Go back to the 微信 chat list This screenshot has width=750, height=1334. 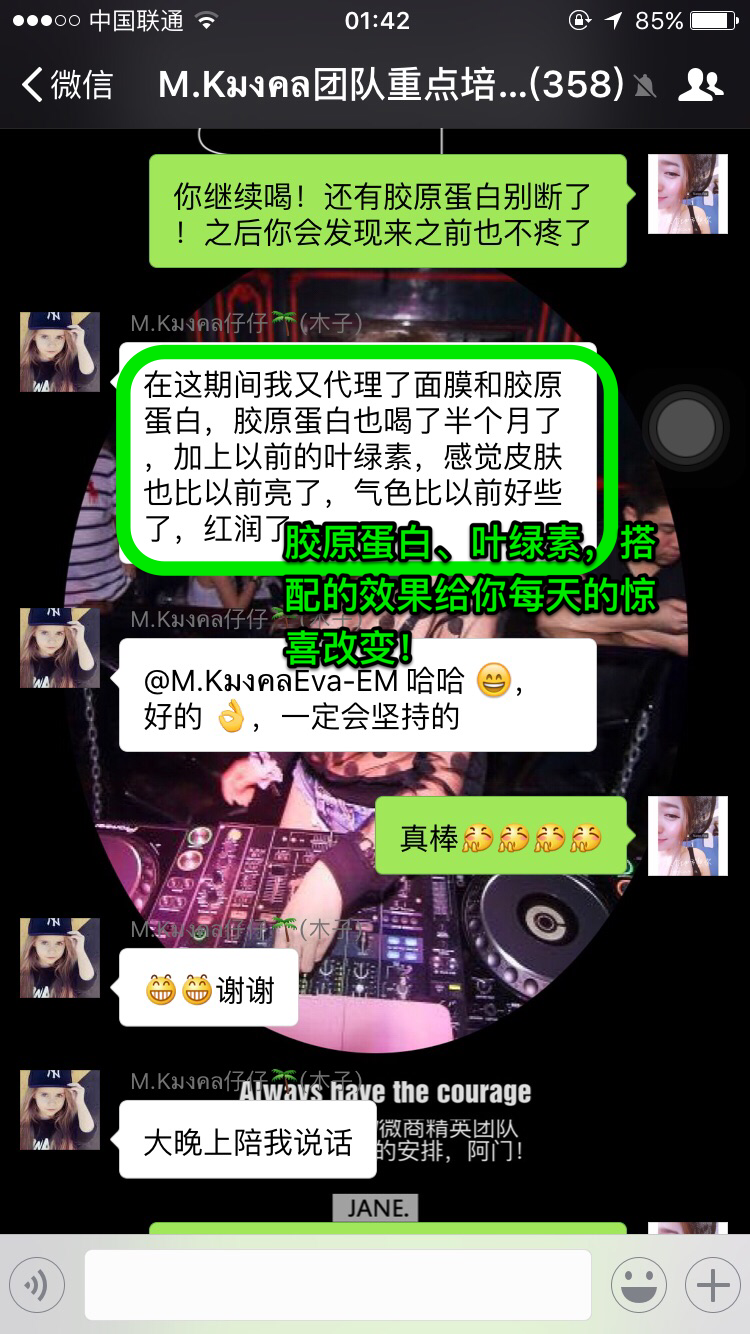66,85
